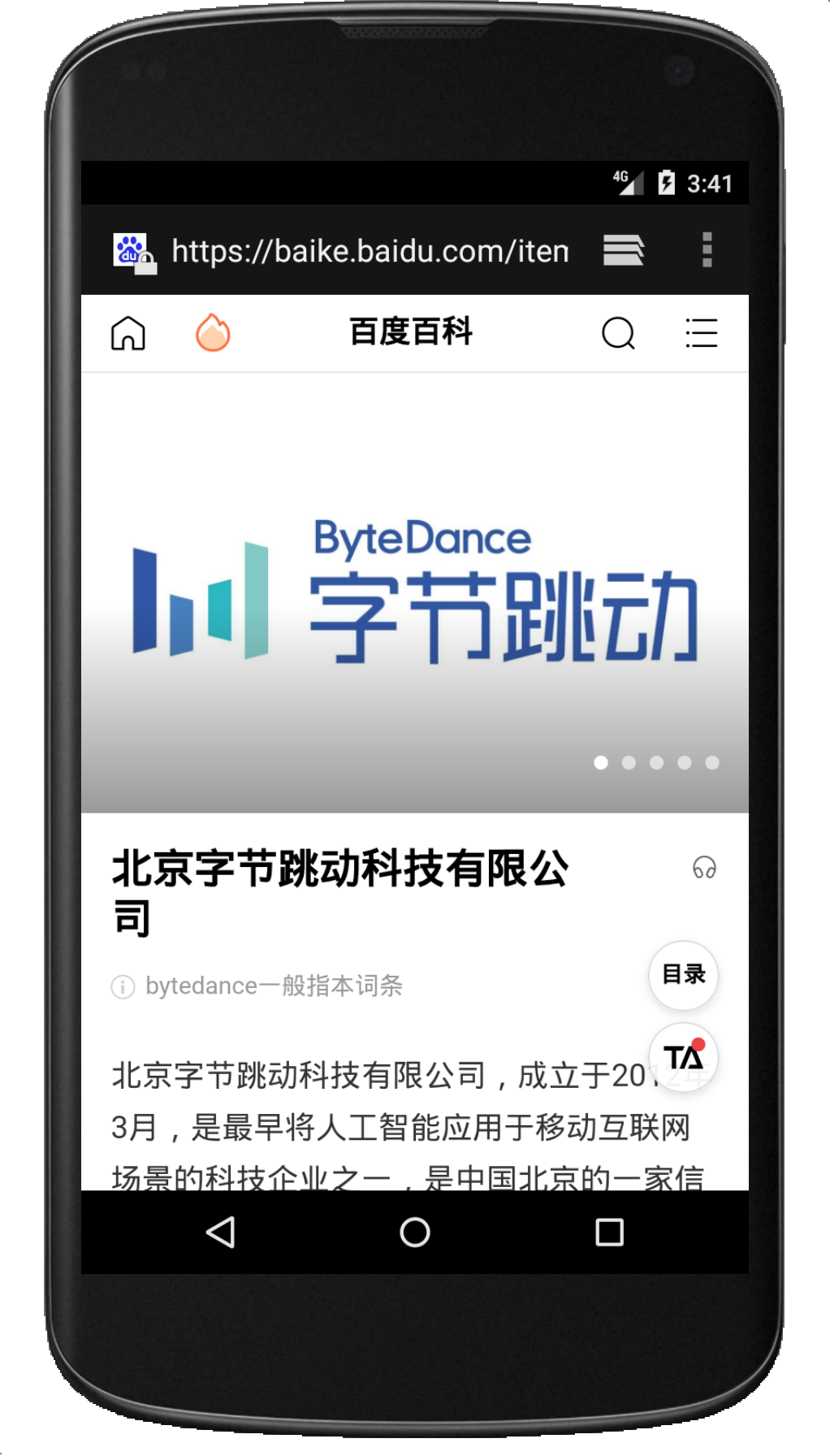Tap the browser address bar URL
Viewport: 830px width, 1456px height.
click(370, 251)
